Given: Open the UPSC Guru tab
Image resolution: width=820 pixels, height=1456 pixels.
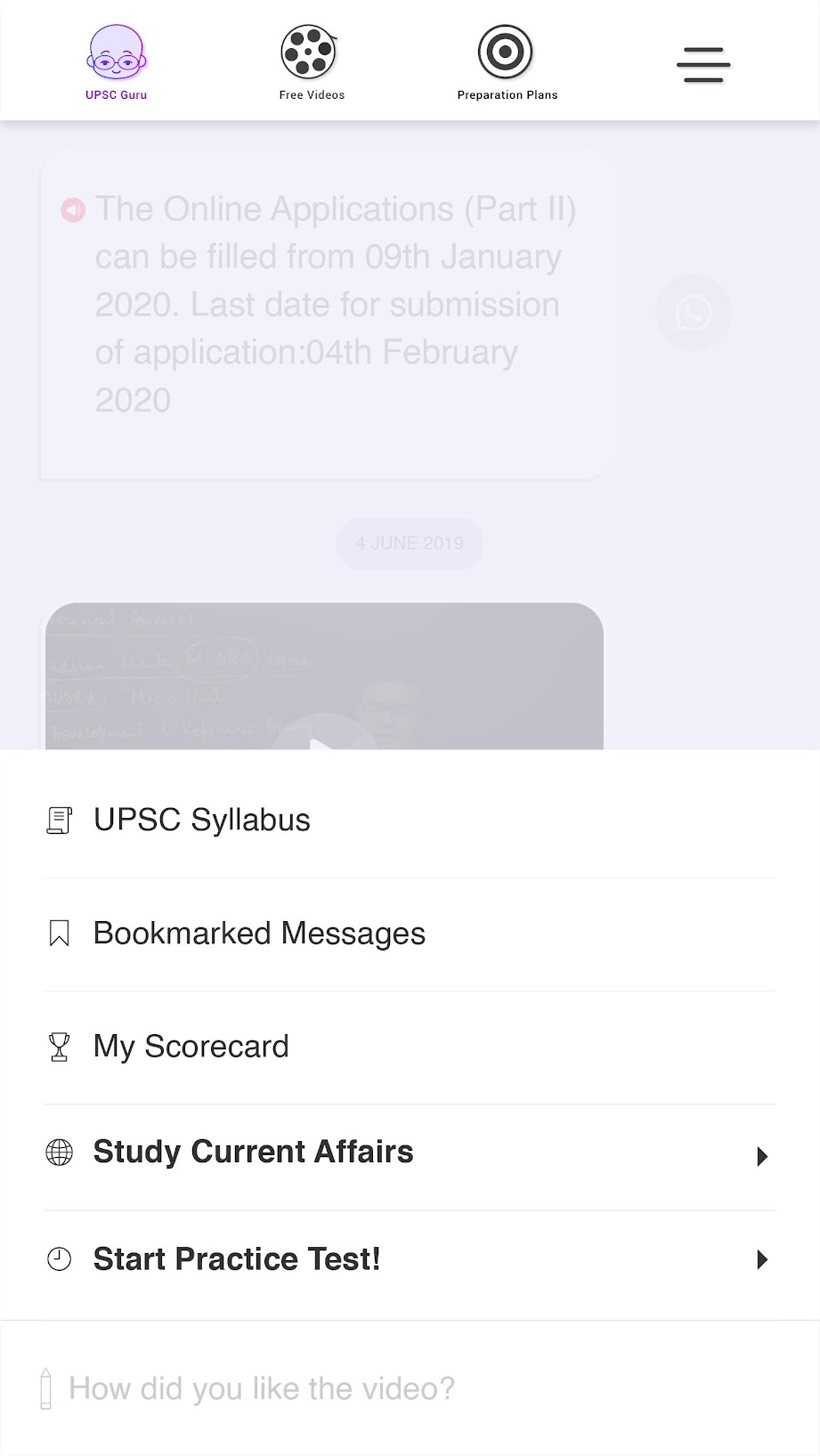Looking at the screenshot, I should (x=116, y=62).
